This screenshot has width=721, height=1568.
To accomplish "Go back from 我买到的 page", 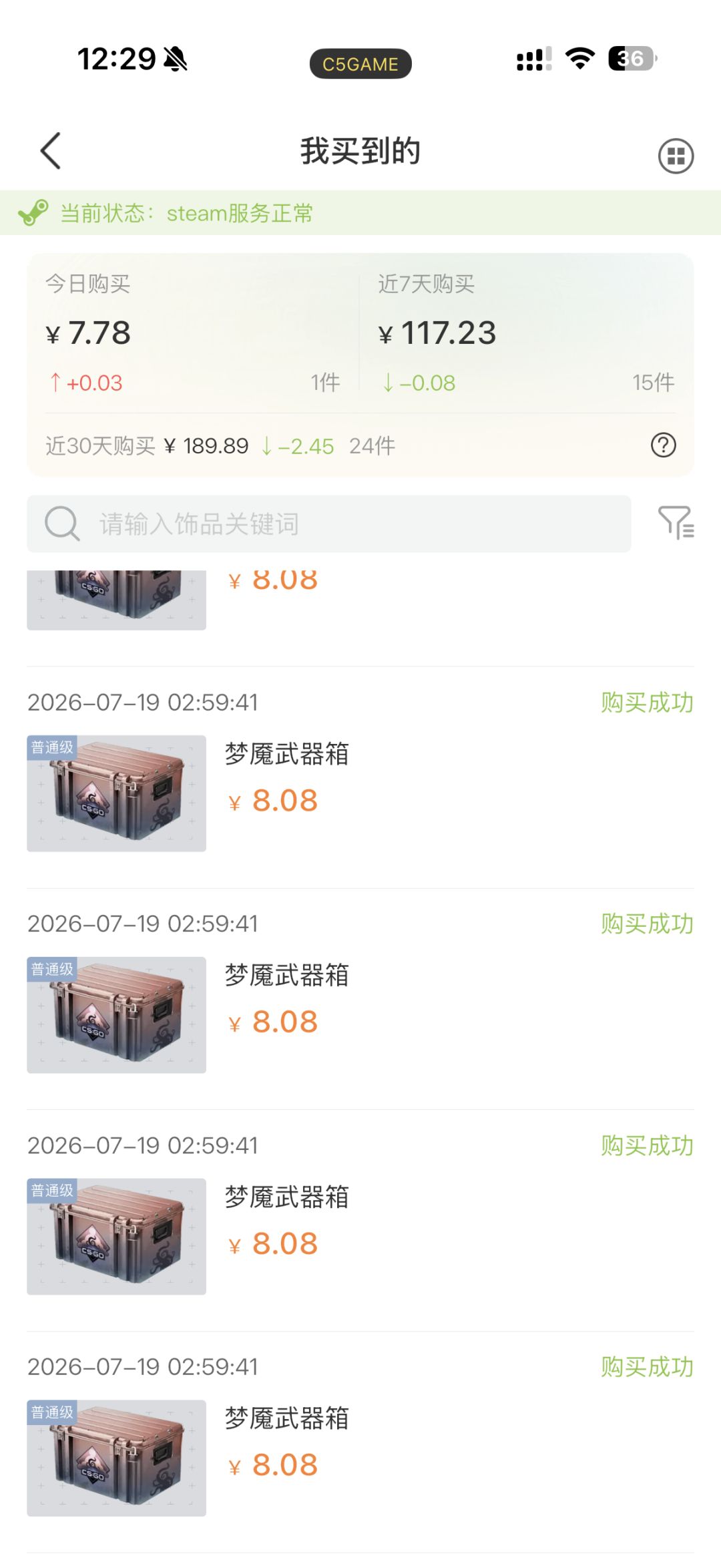I will [51, 151].
